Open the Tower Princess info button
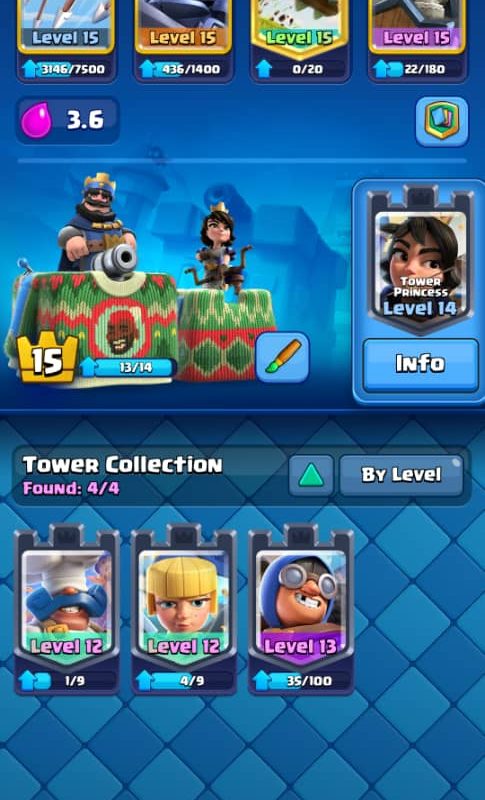 tap(421, 364)
